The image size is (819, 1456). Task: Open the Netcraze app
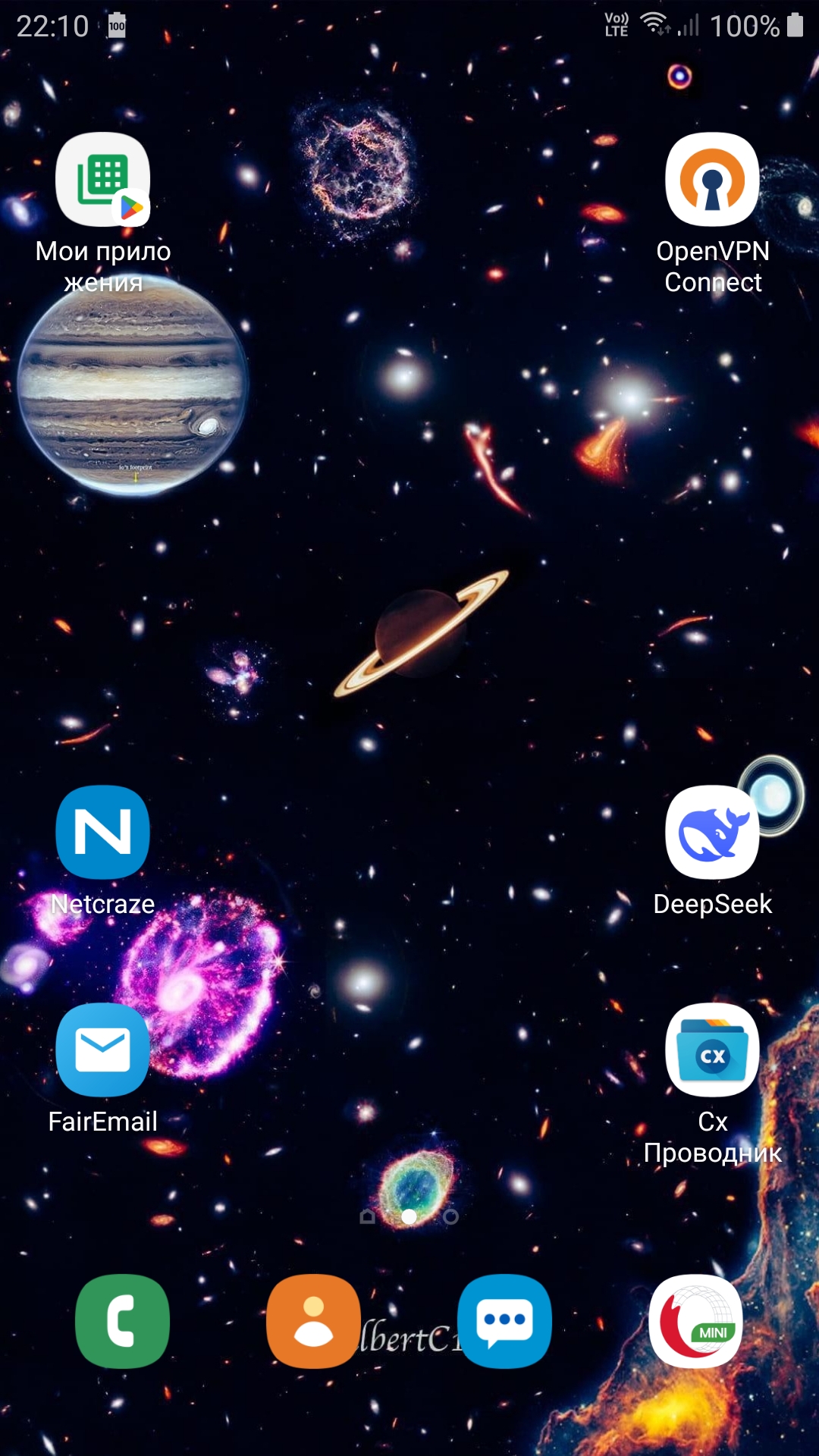[x=103, y=832]
